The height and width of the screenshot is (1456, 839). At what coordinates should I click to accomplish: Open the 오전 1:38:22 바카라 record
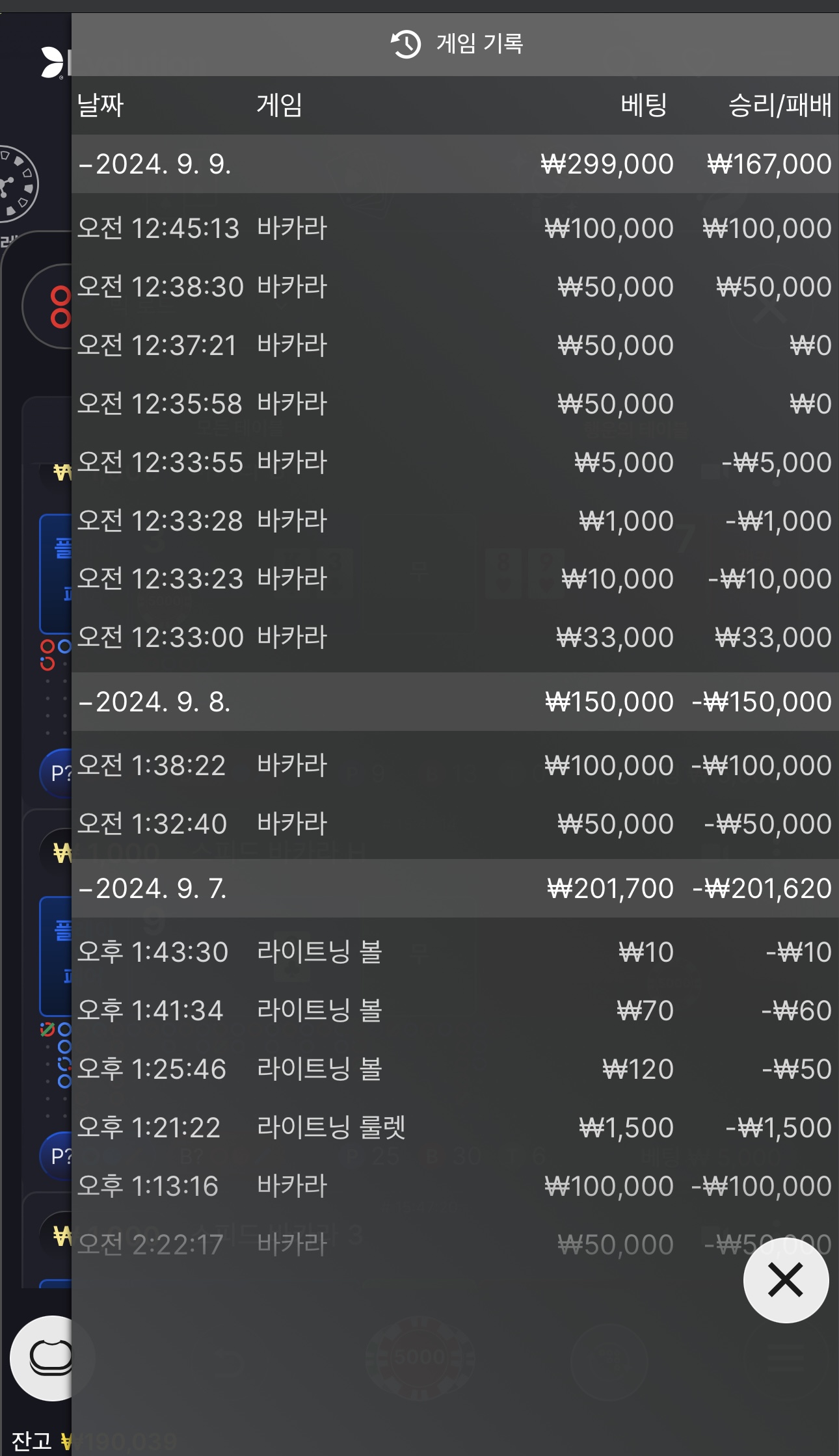(454, 765)
